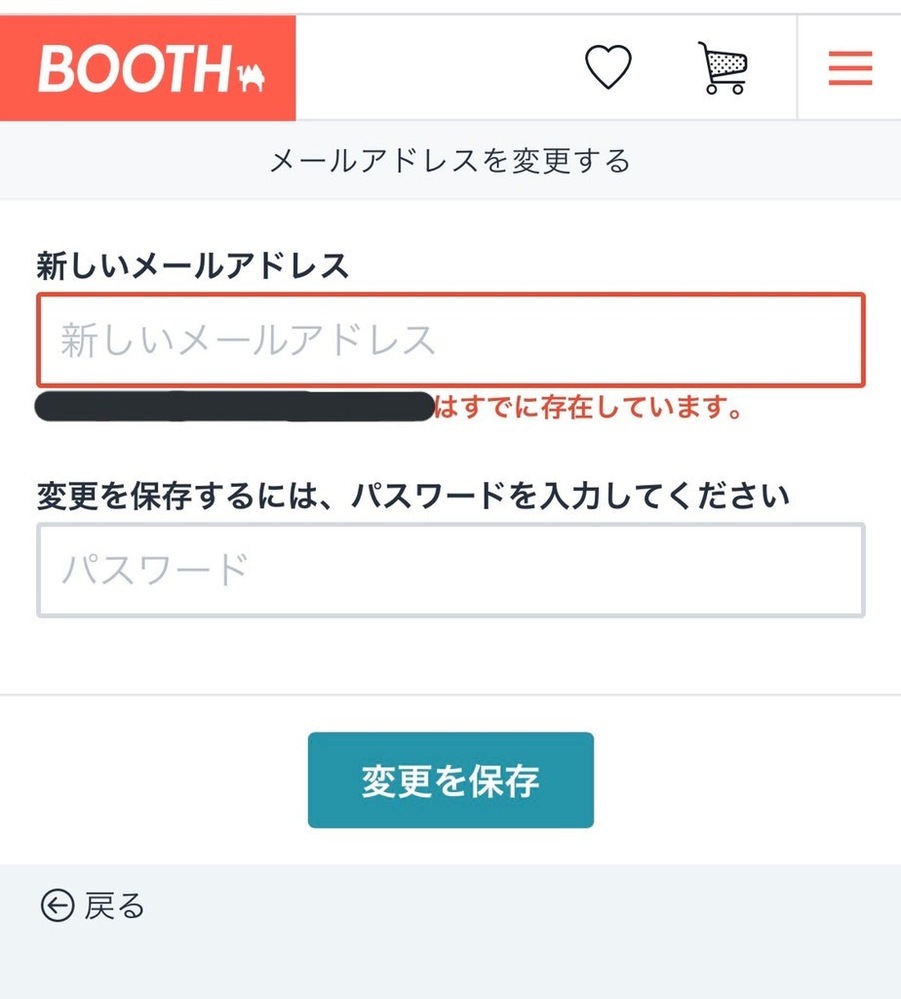The image size is (901, 999).
Task: Go back via 戻る link
Action: (93, 906)
